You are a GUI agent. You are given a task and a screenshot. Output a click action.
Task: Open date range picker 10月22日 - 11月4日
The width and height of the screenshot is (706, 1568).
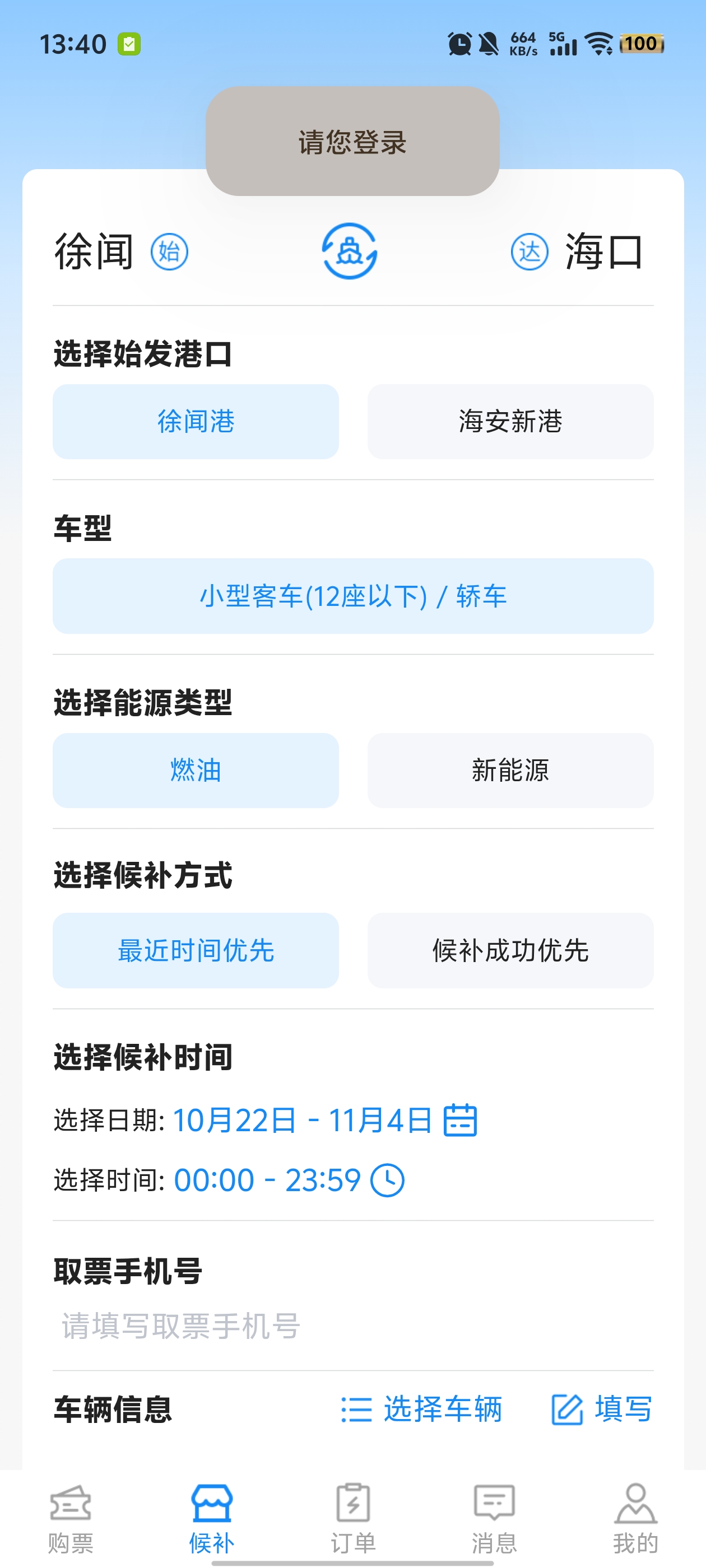coord(326,1120)
